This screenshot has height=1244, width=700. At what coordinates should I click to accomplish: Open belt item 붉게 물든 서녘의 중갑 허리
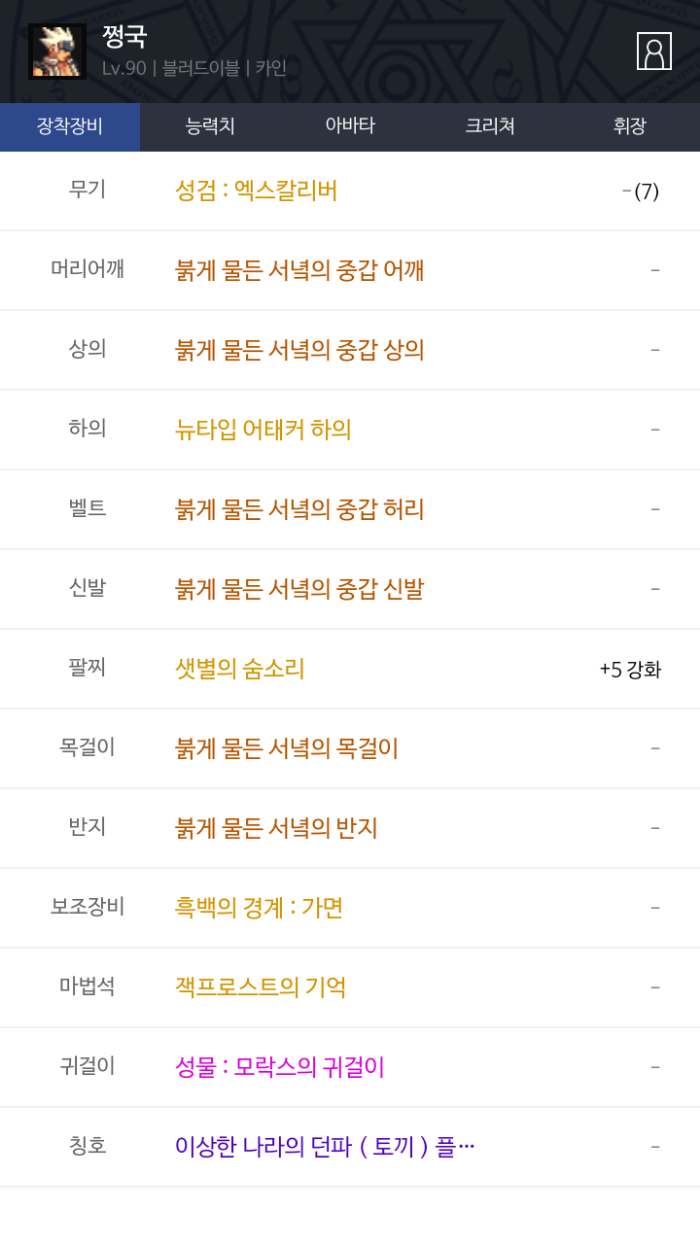tap(299, 509)
